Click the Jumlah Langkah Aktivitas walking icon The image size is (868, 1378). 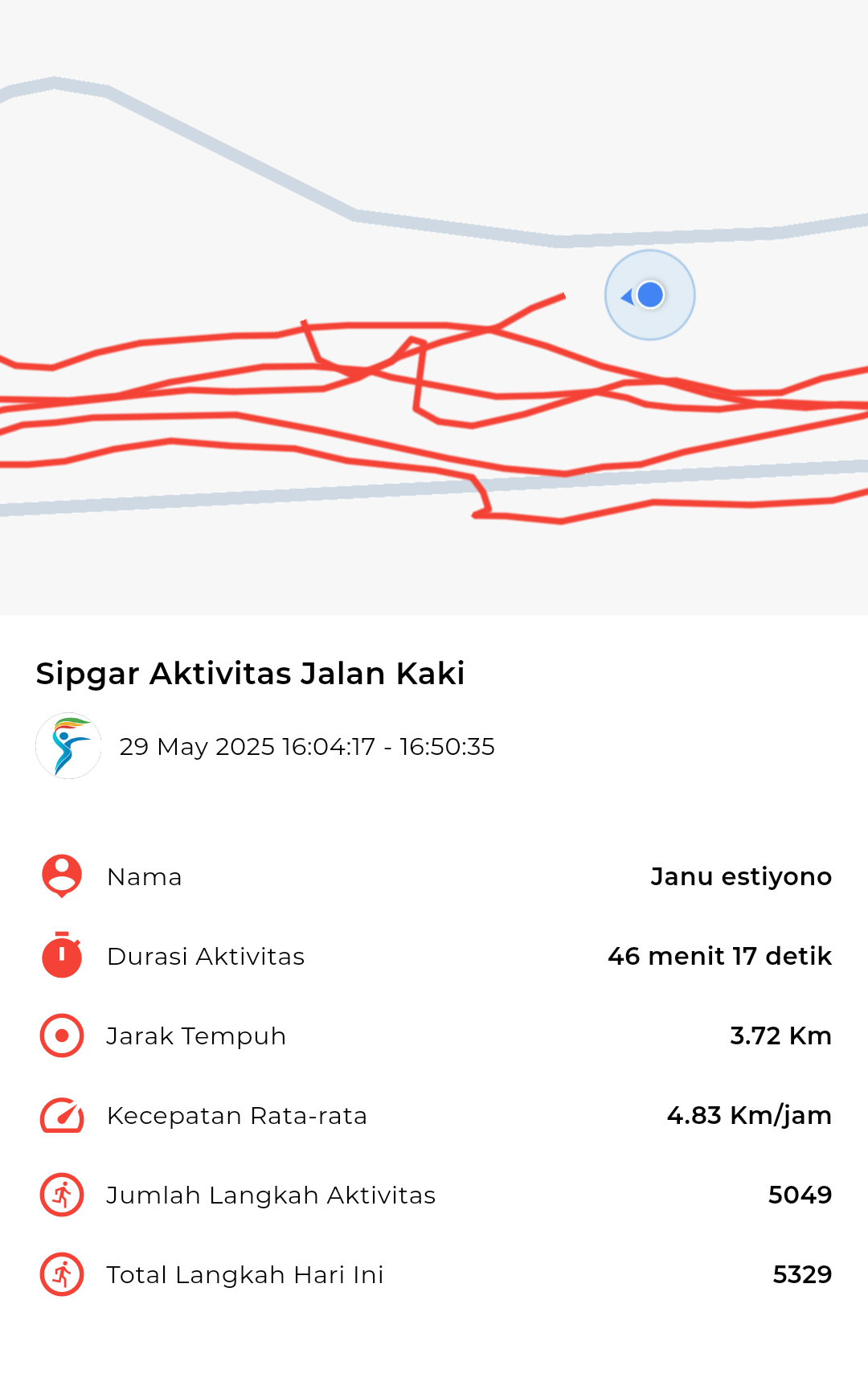coord(60,1195)
